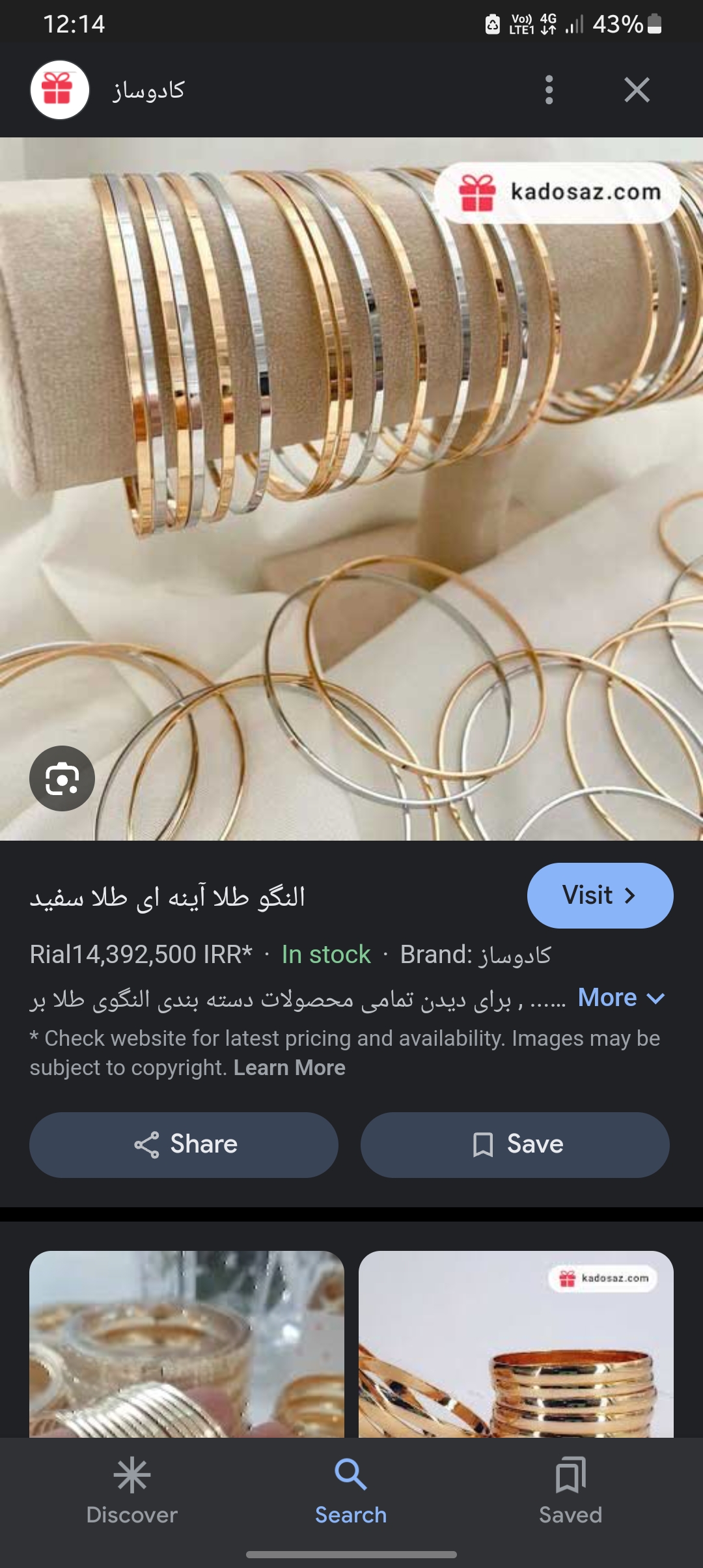
Task: Open the three-dot overflow menu
Action: pos(549,90)
